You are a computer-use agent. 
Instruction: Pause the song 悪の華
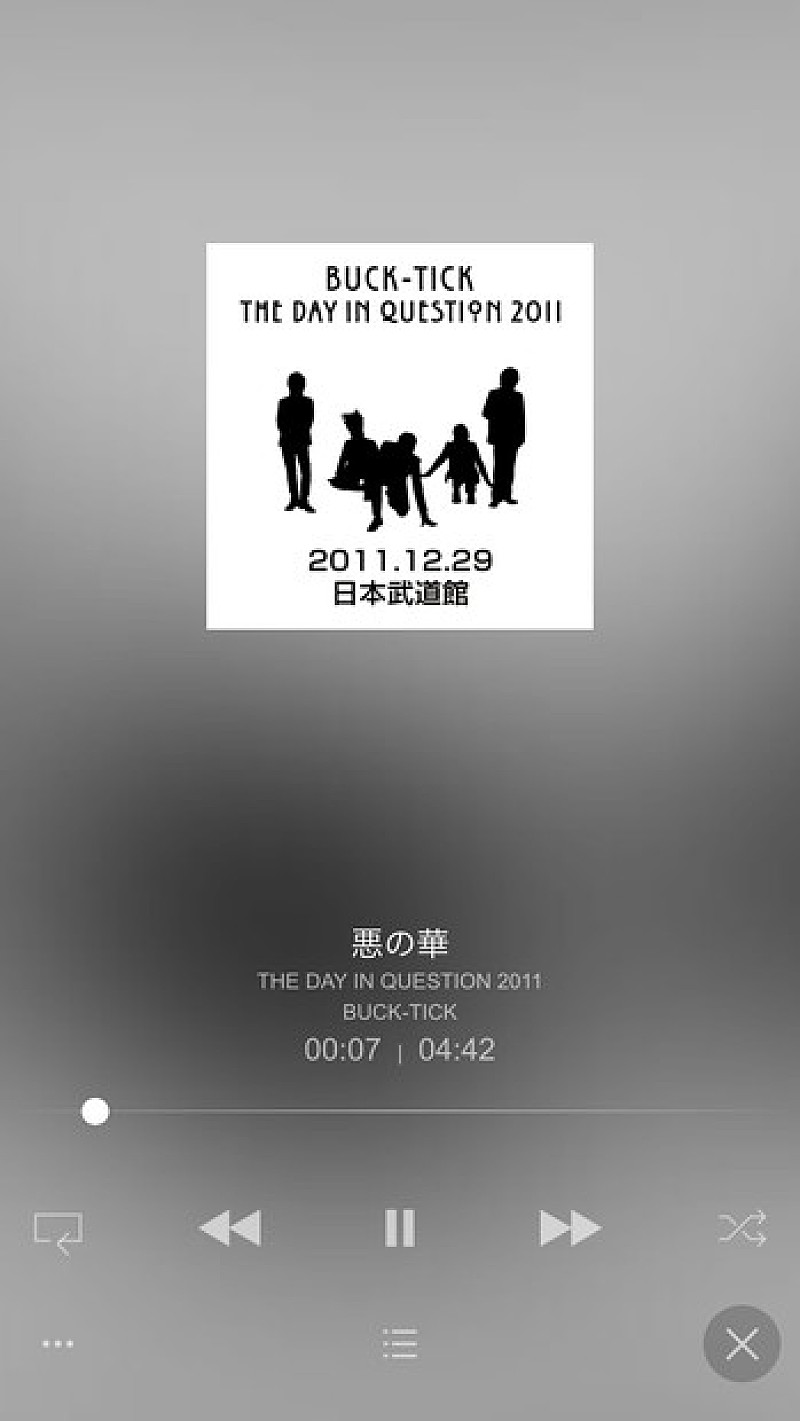click(399, 1227)
